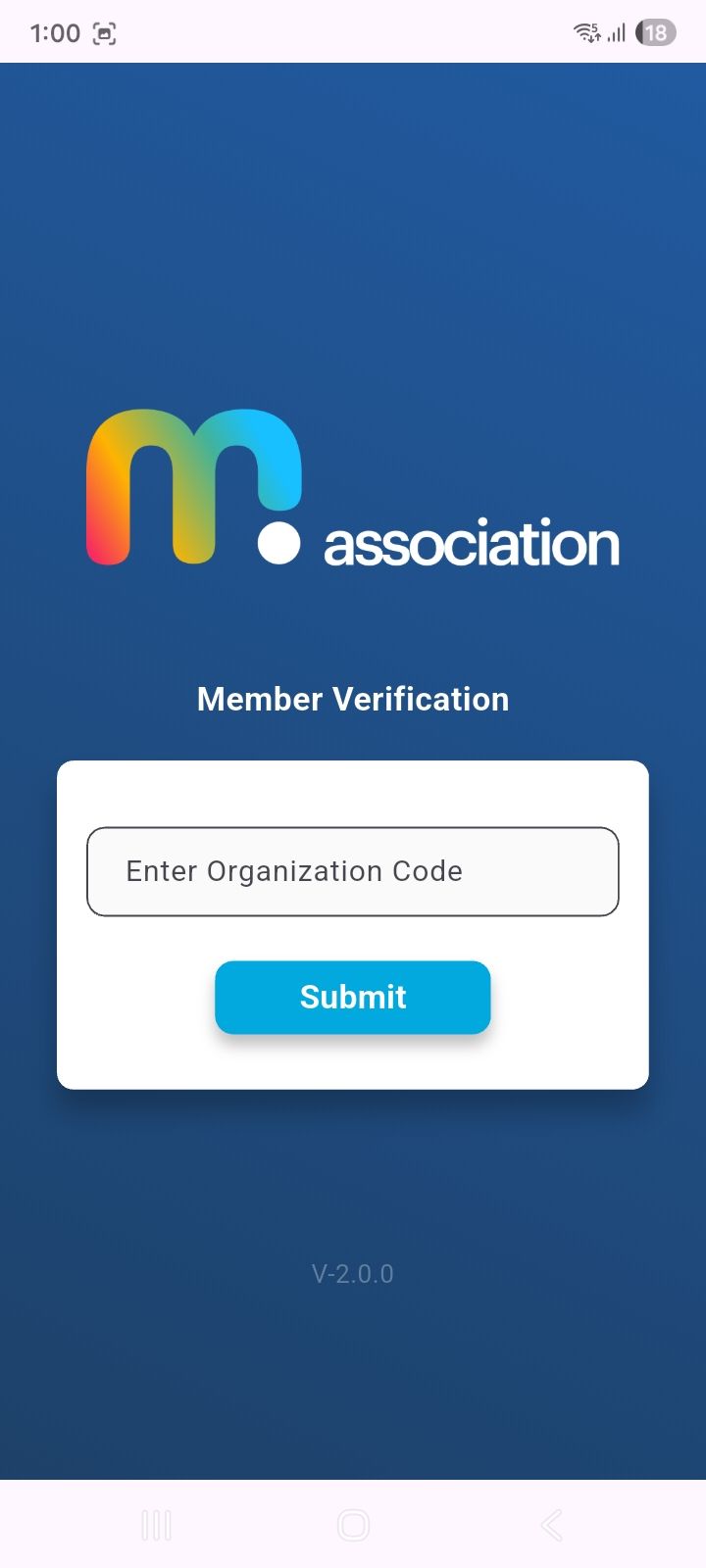The width and height of the screenshot is (706, 1568).
Task: Go back using the system back button
Action: [551, 1525]
